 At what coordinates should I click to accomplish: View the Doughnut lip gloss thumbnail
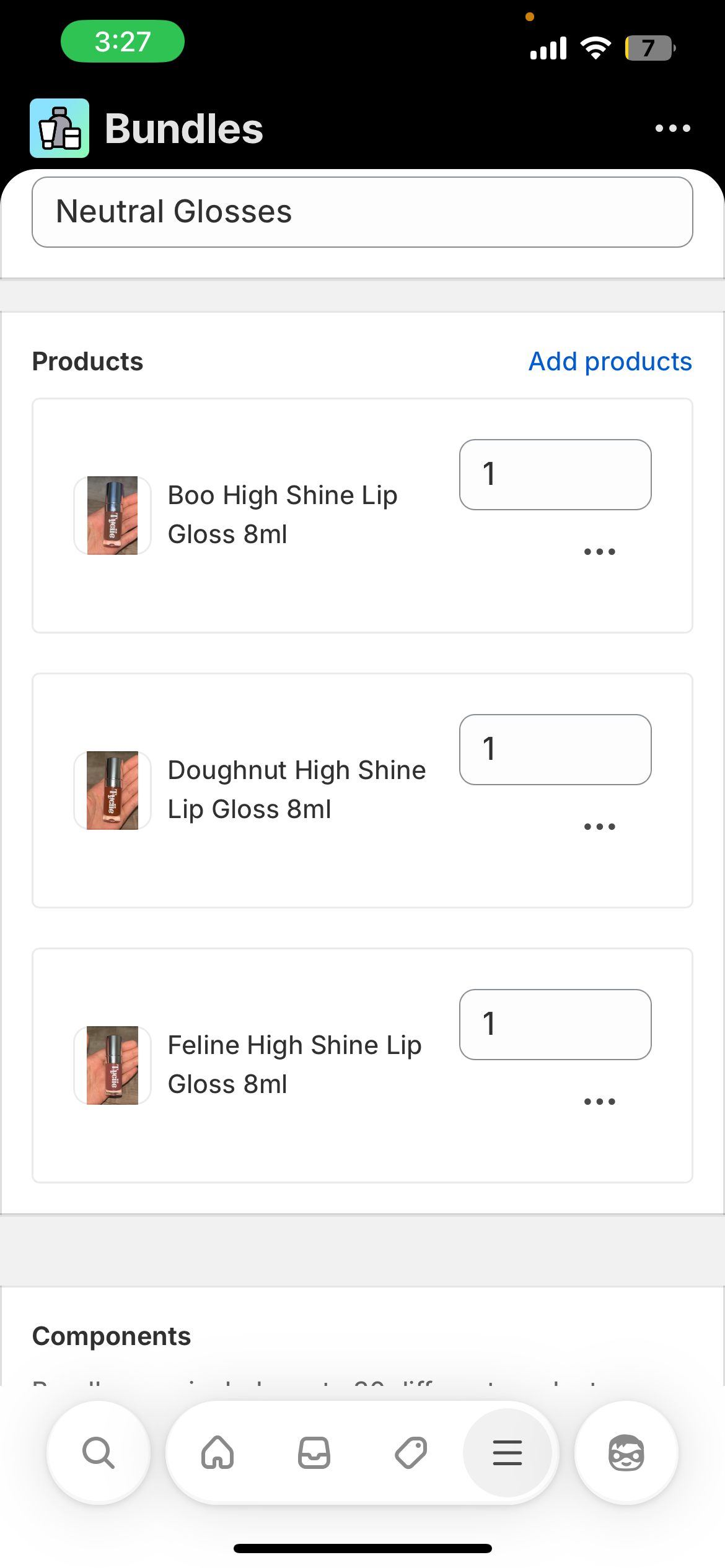(112, 790)
